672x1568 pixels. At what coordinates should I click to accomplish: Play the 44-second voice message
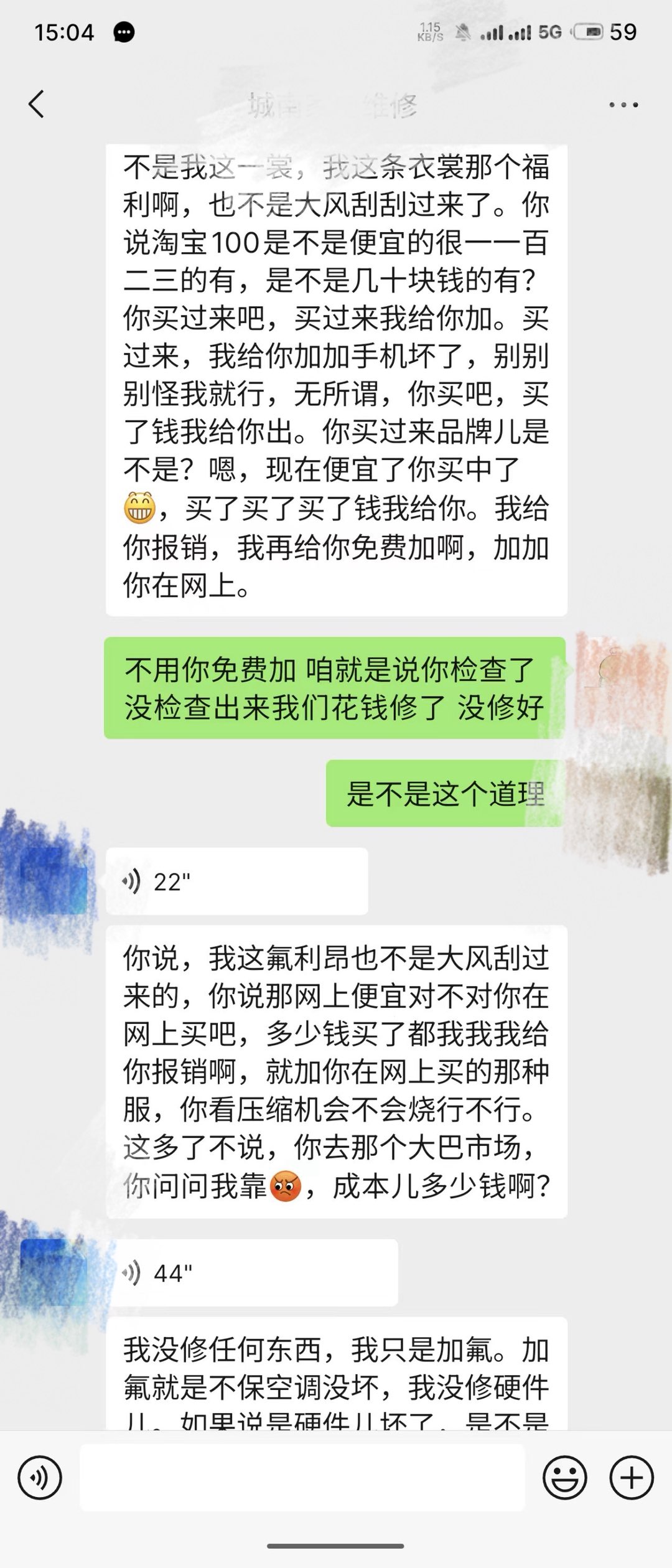[x=251, y=1273]
